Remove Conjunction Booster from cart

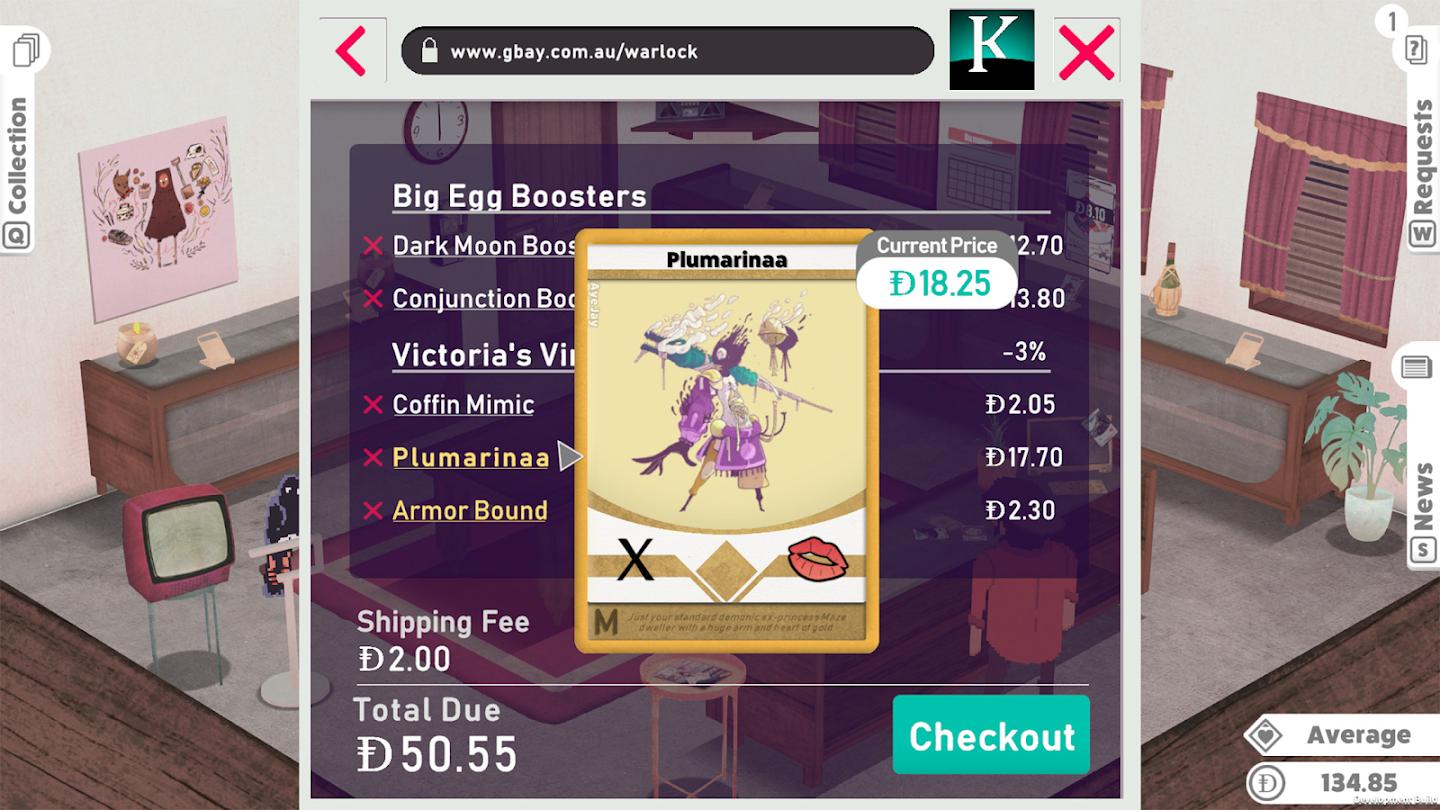point(373,299)
